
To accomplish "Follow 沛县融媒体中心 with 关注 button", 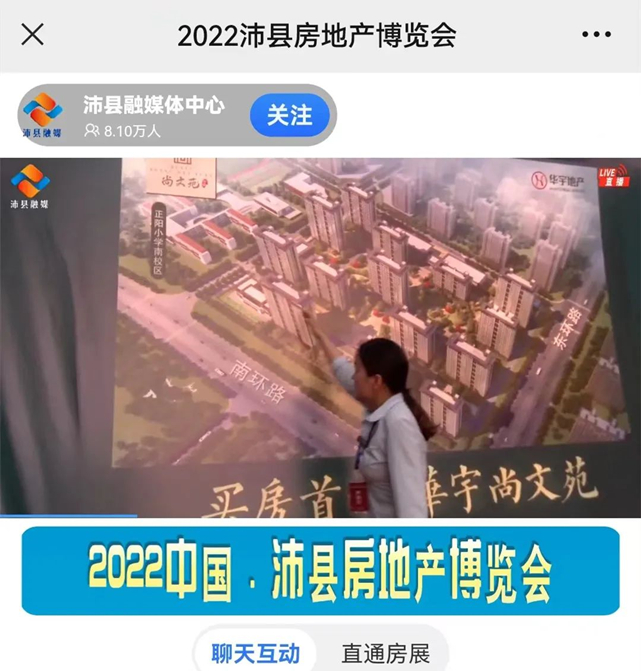I will pyautogui.click(x=289, y=115).
